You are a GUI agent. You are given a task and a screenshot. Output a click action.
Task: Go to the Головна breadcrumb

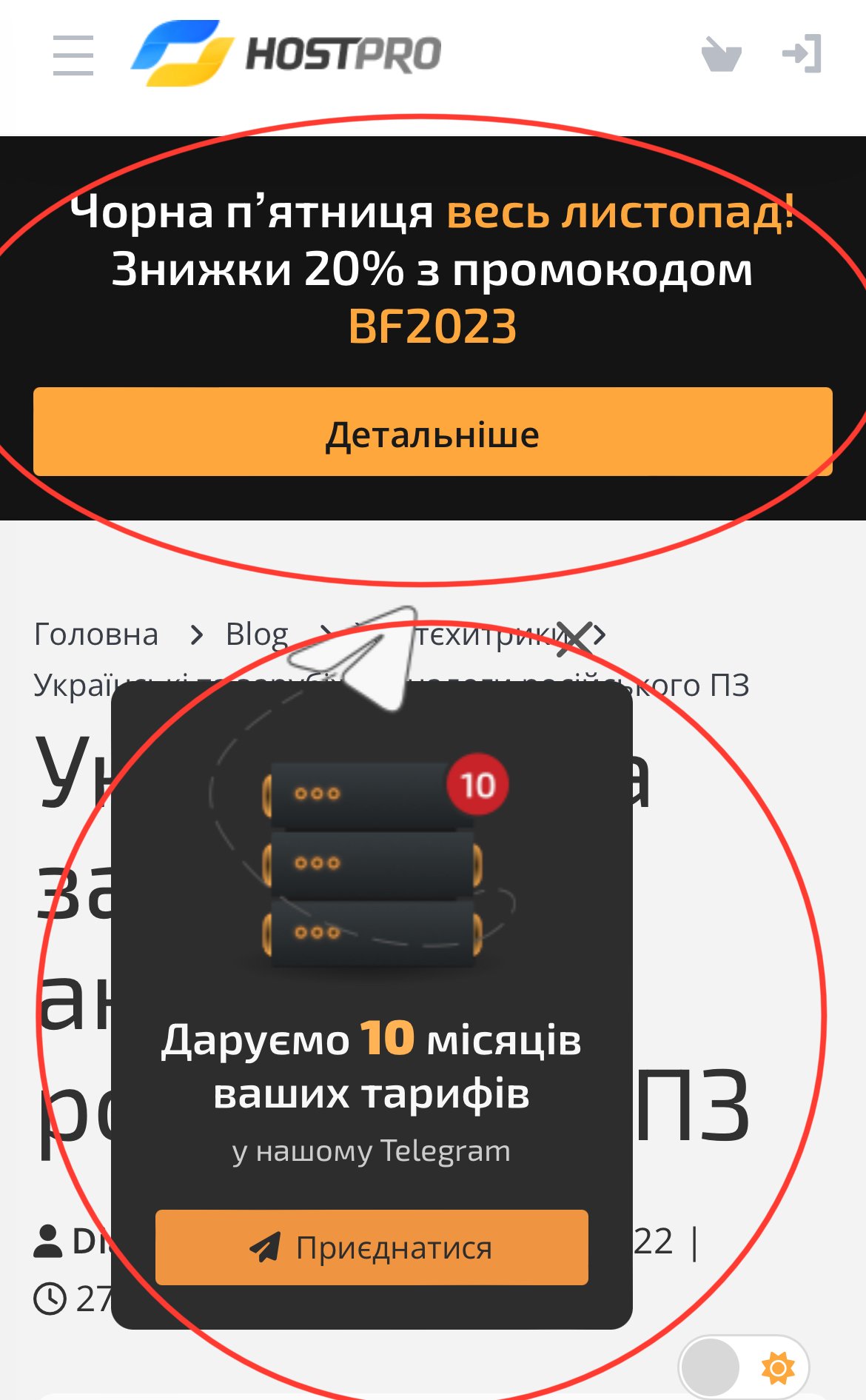click(x=96, y=634)
